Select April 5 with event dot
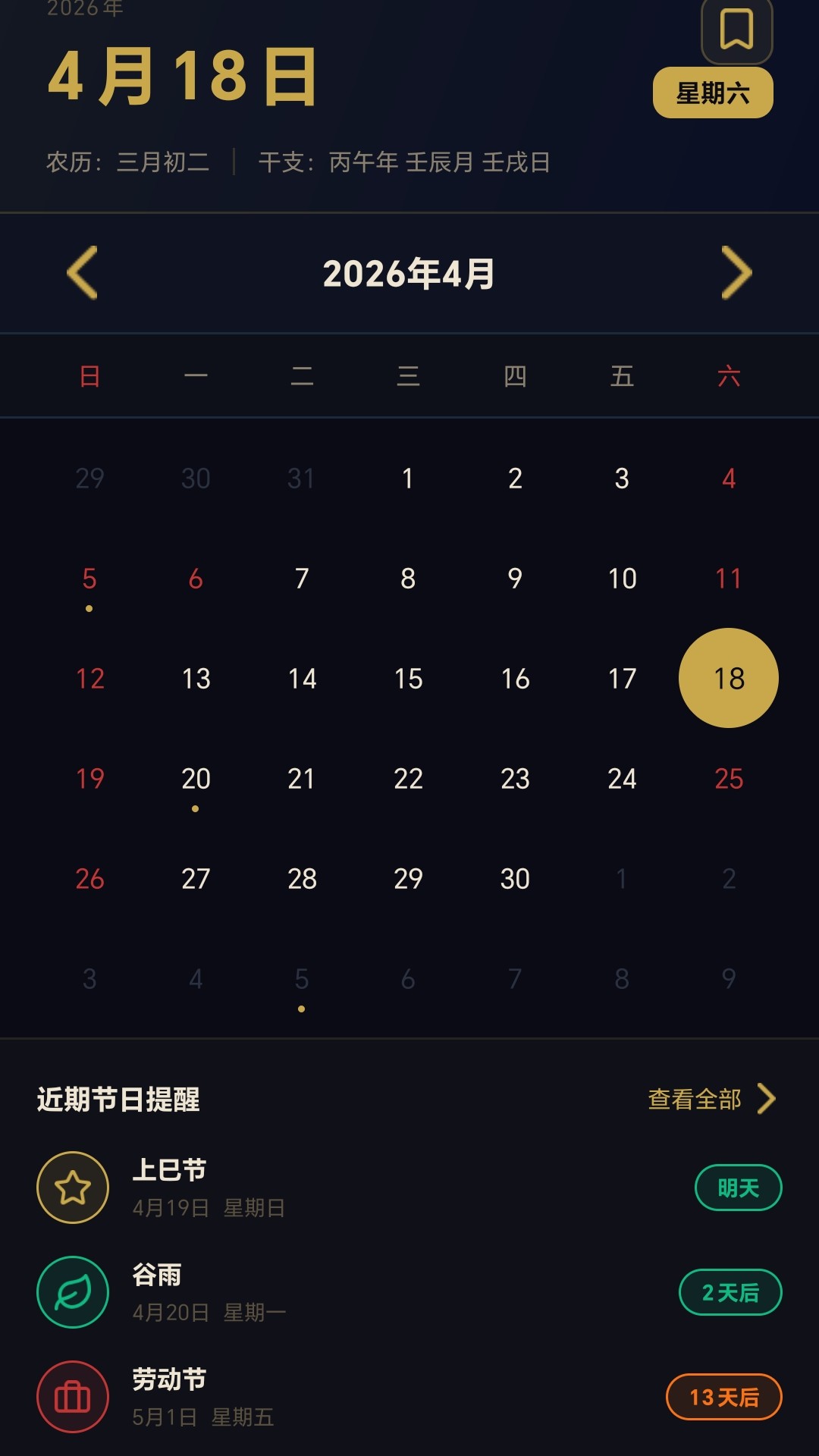Viewport: 819px width, 1456px height. coord(89,579)
